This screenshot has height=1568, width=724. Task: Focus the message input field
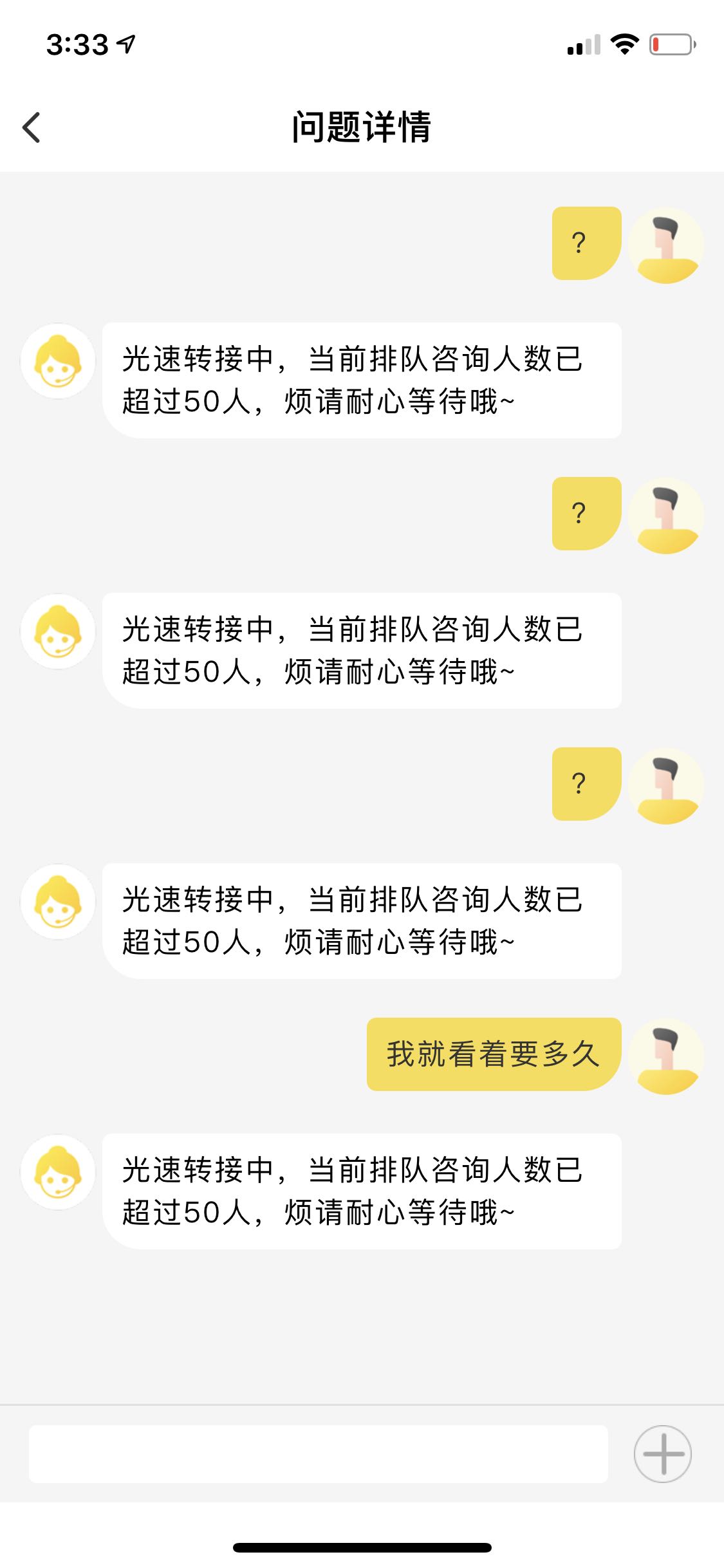point(318,1453)
